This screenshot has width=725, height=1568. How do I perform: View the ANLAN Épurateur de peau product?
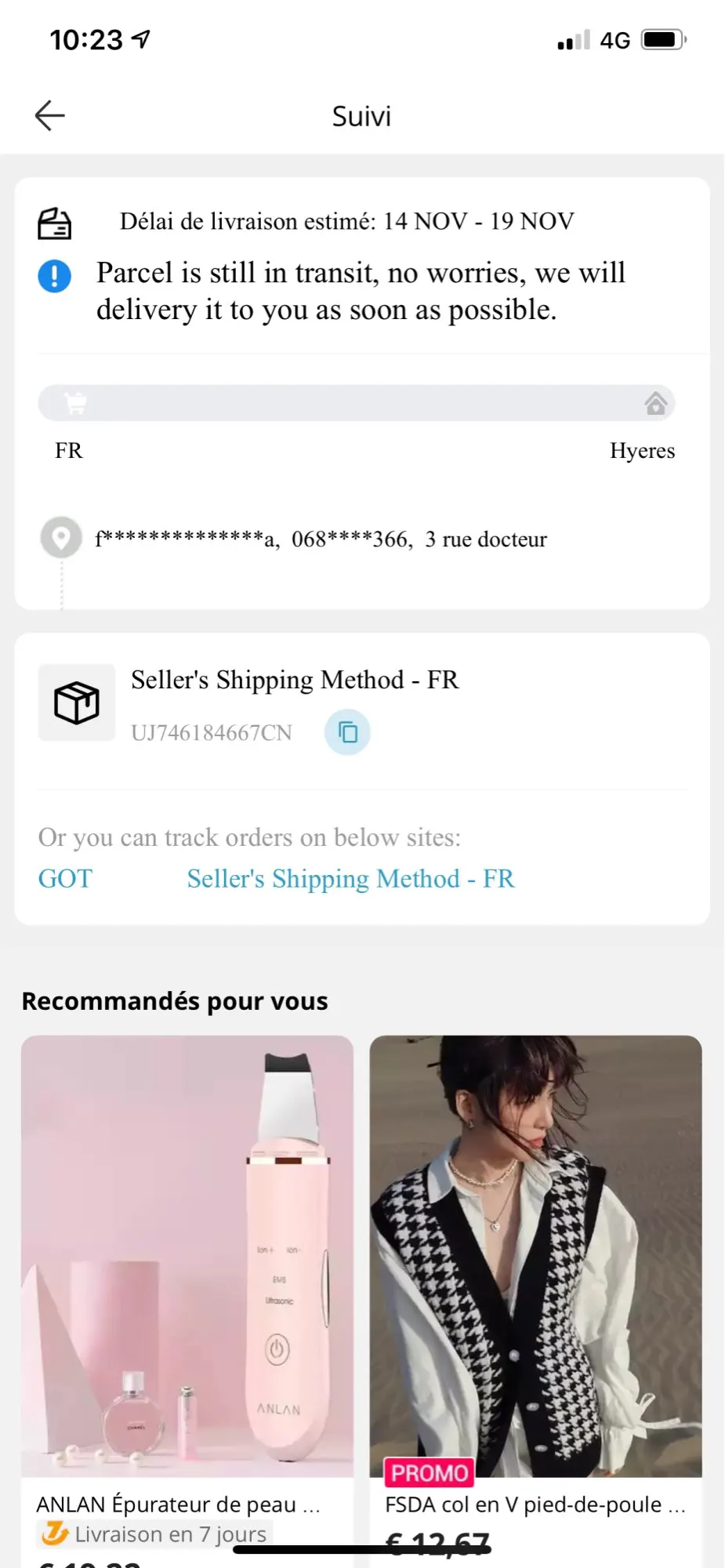click(187, 1256)
